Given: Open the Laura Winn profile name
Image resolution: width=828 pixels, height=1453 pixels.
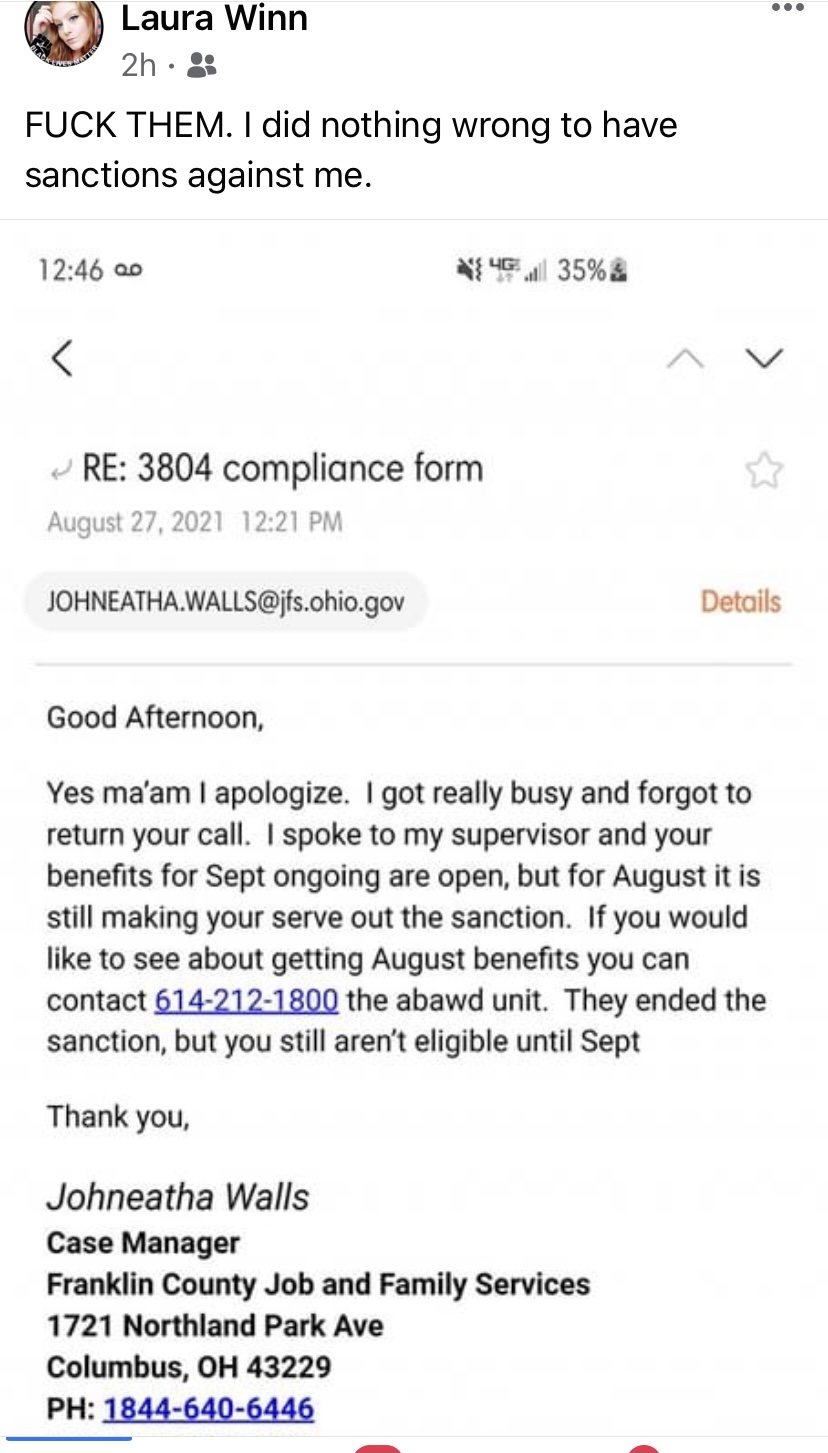Looking at the screenshot, I should click(214, 18).
